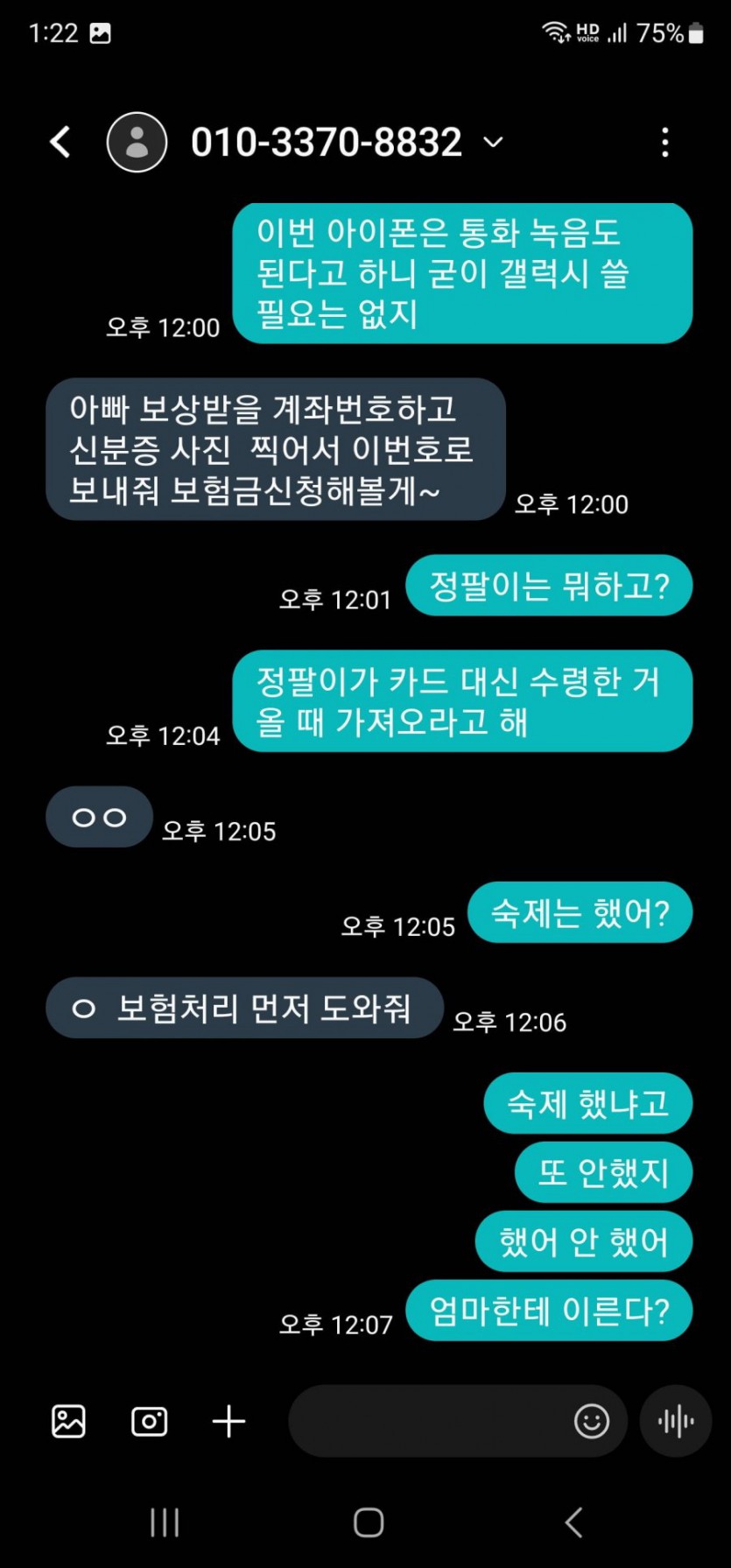Focus the message text field

pos(429,1421)
